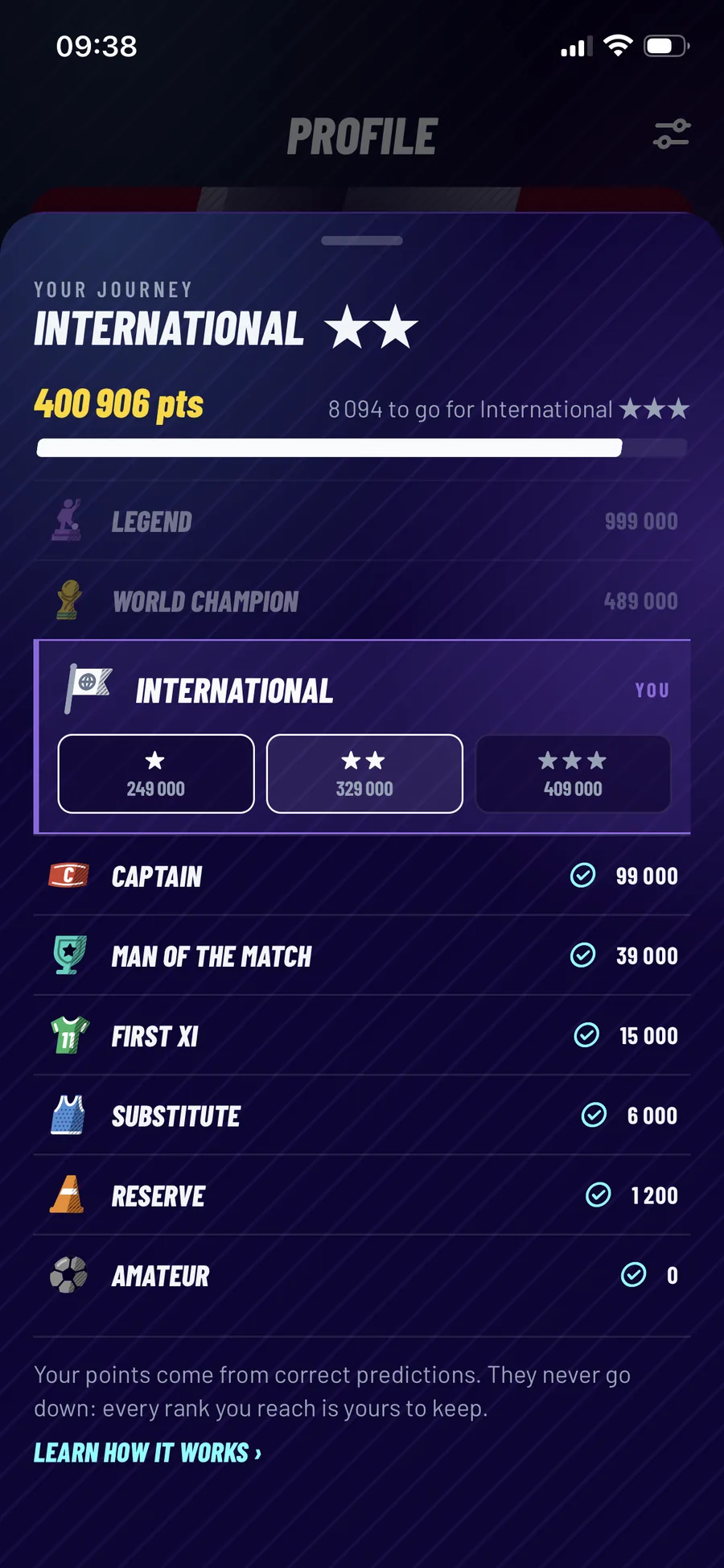724x1568 pixels.
Task: Open the settings sliders icon
Action: tap(672, 134)
